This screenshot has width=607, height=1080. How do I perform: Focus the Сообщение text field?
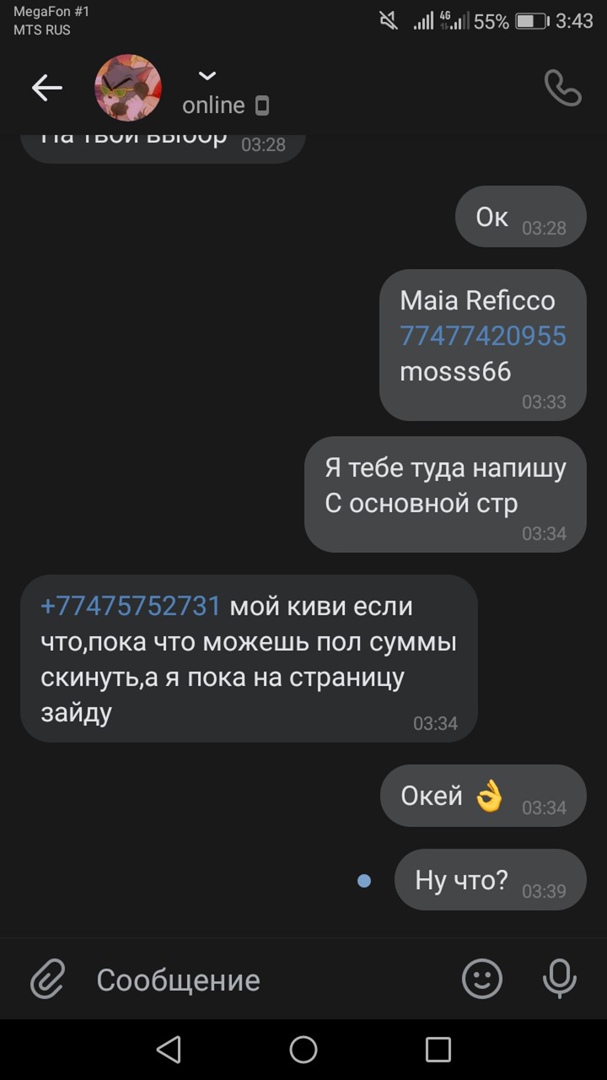point(260,980)
